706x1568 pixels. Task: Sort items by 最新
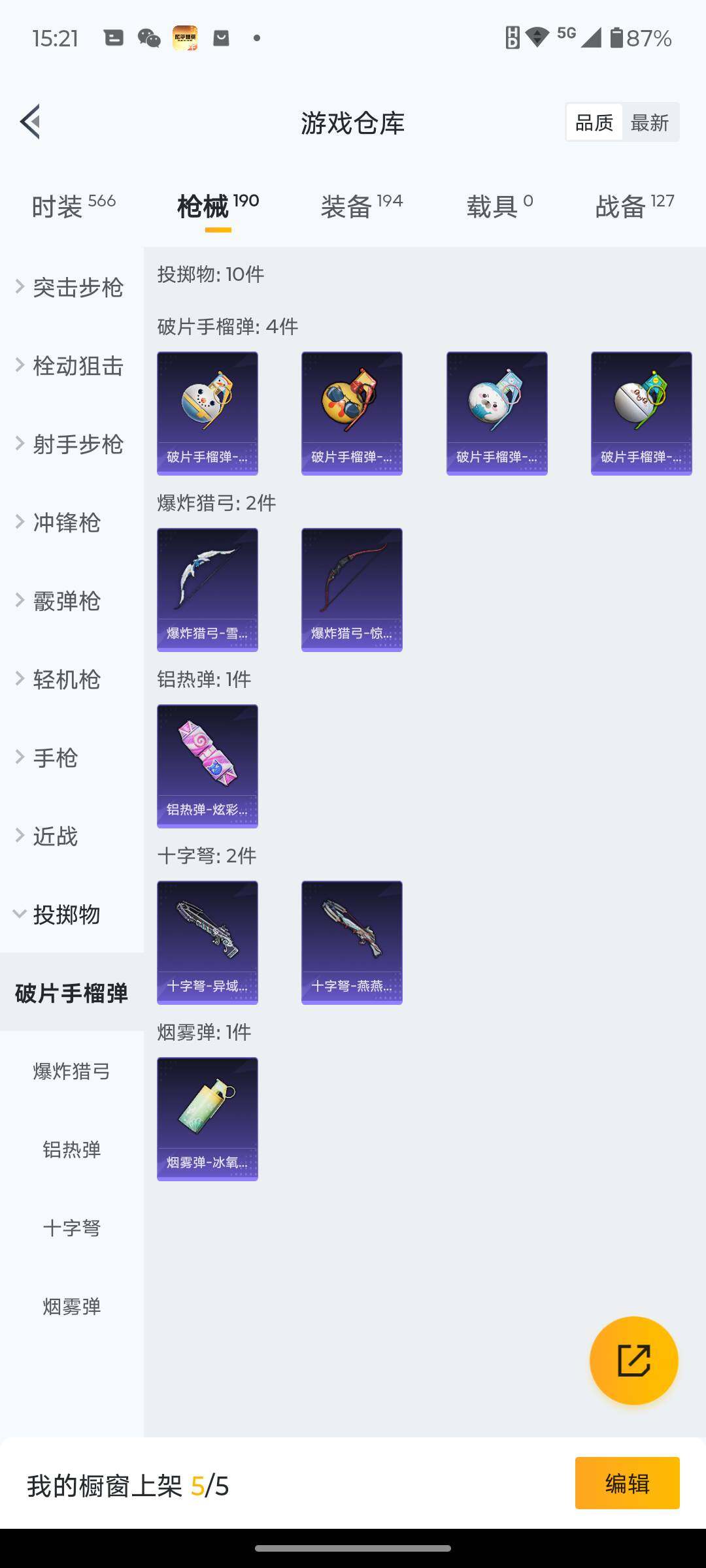tap(649, 122)
